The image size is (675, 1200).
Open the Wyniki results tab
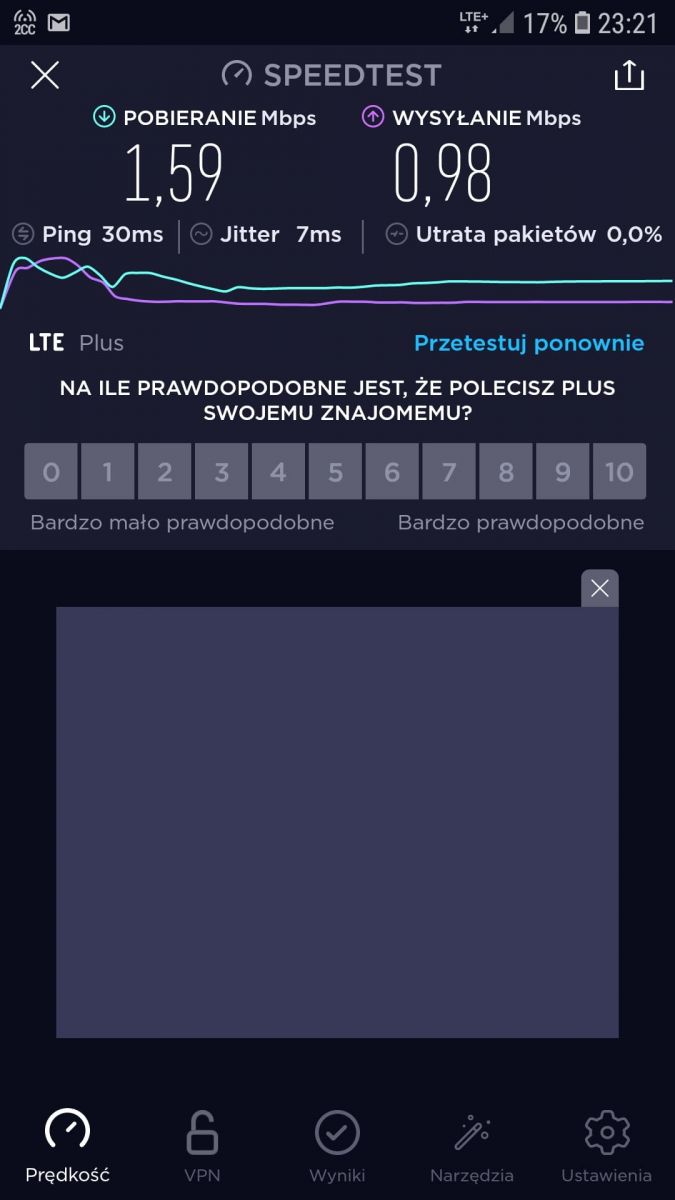337,1146
